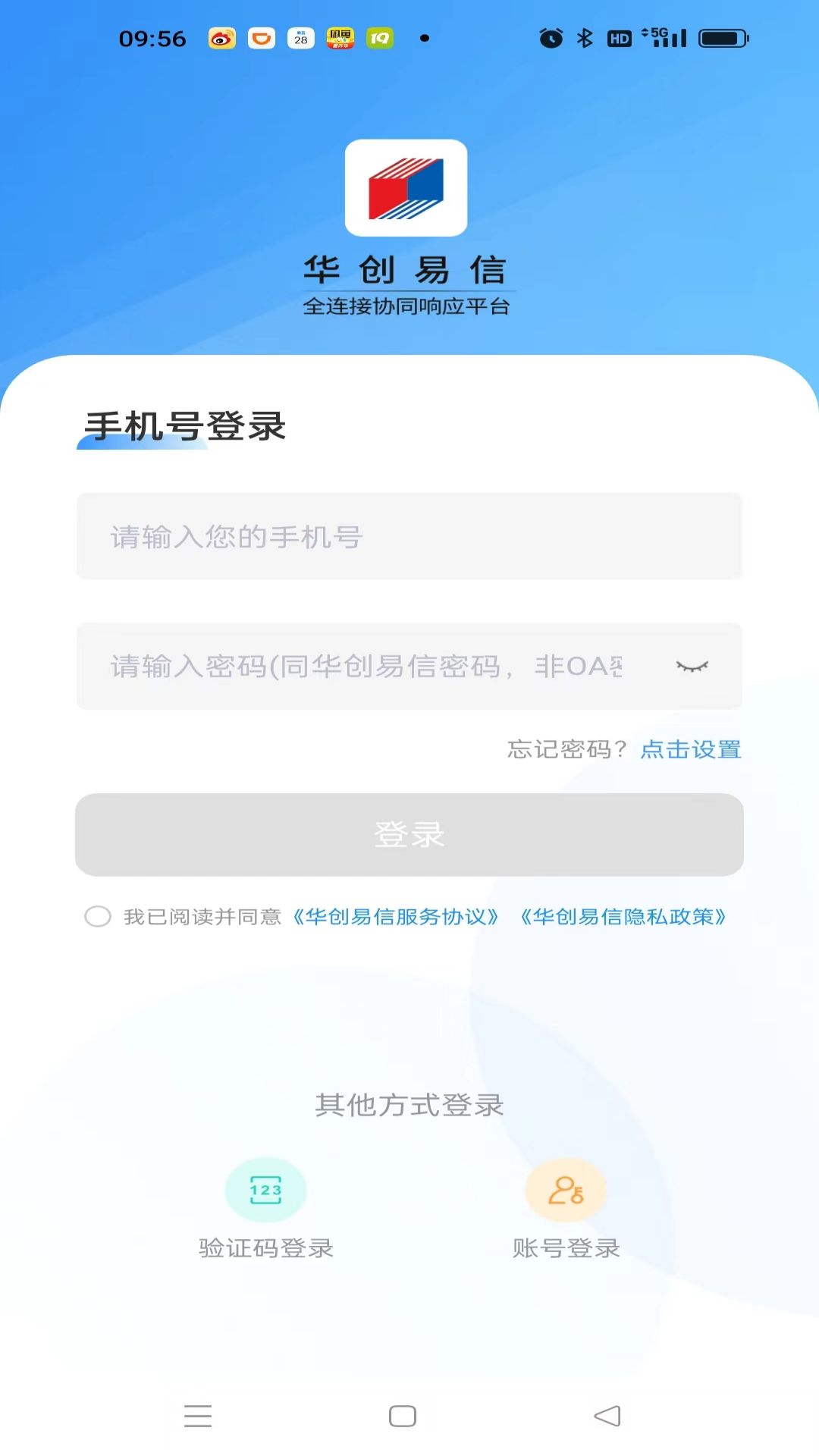Select the 验证码登录 (verification code) icon
Screen dimensions: 819x1456
click(264, 1191)
